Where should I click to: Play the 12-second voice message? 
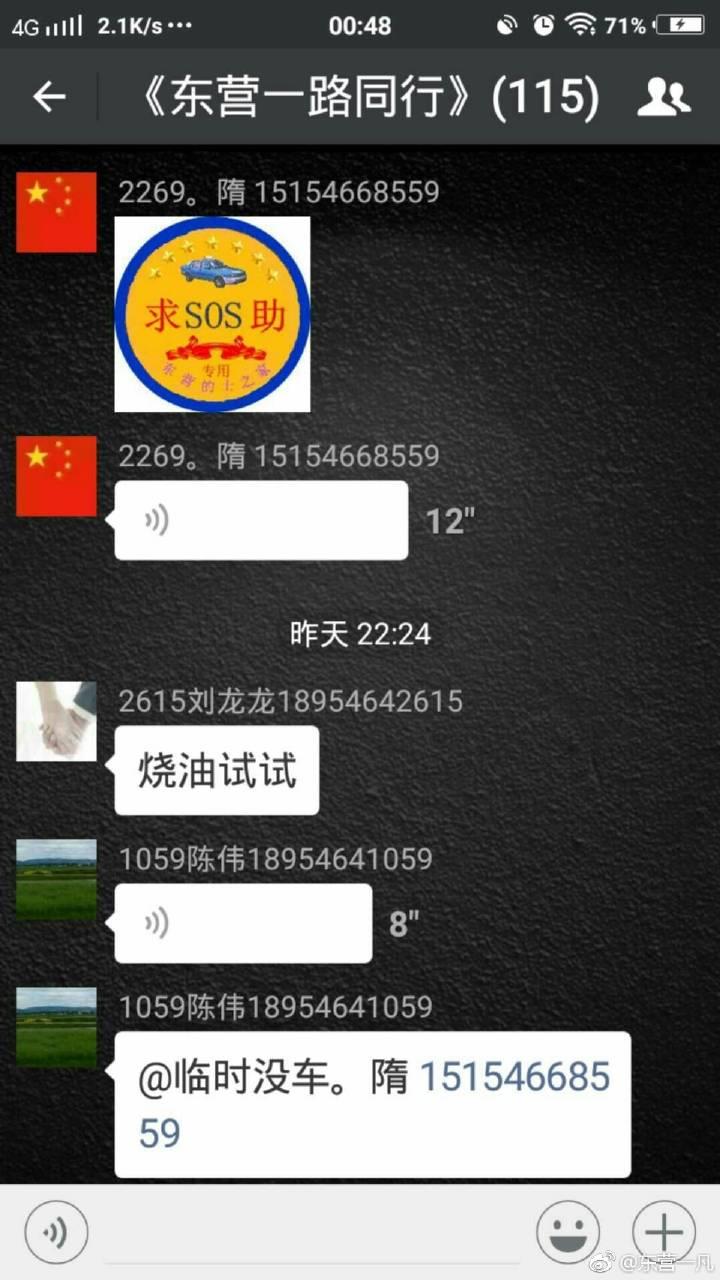pyautogui.click(x=261, y=520)
